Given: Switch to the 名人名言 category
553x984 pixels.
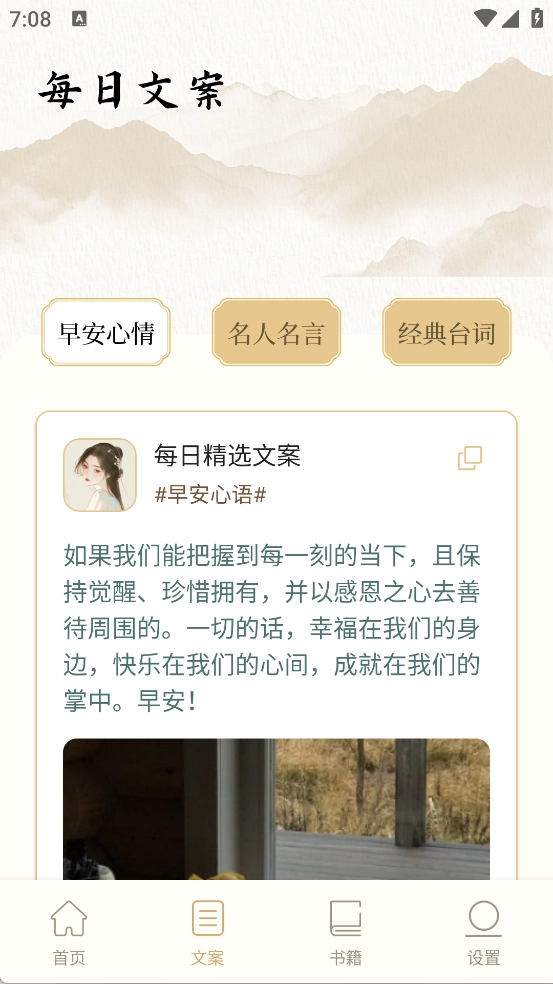Looking at the screenshot, I should click(x=276, y=332).
